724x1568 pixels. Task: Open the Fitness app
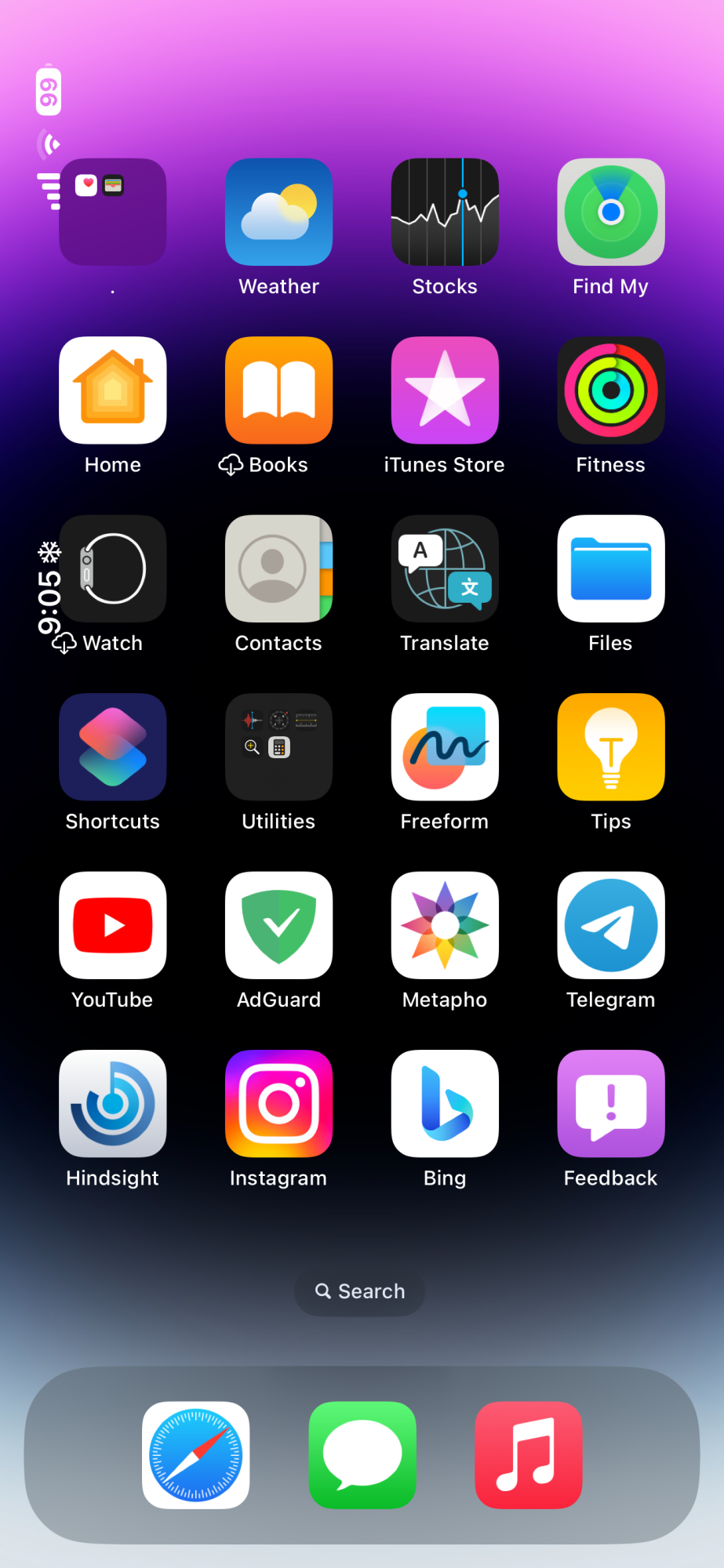tap(610, 390)
